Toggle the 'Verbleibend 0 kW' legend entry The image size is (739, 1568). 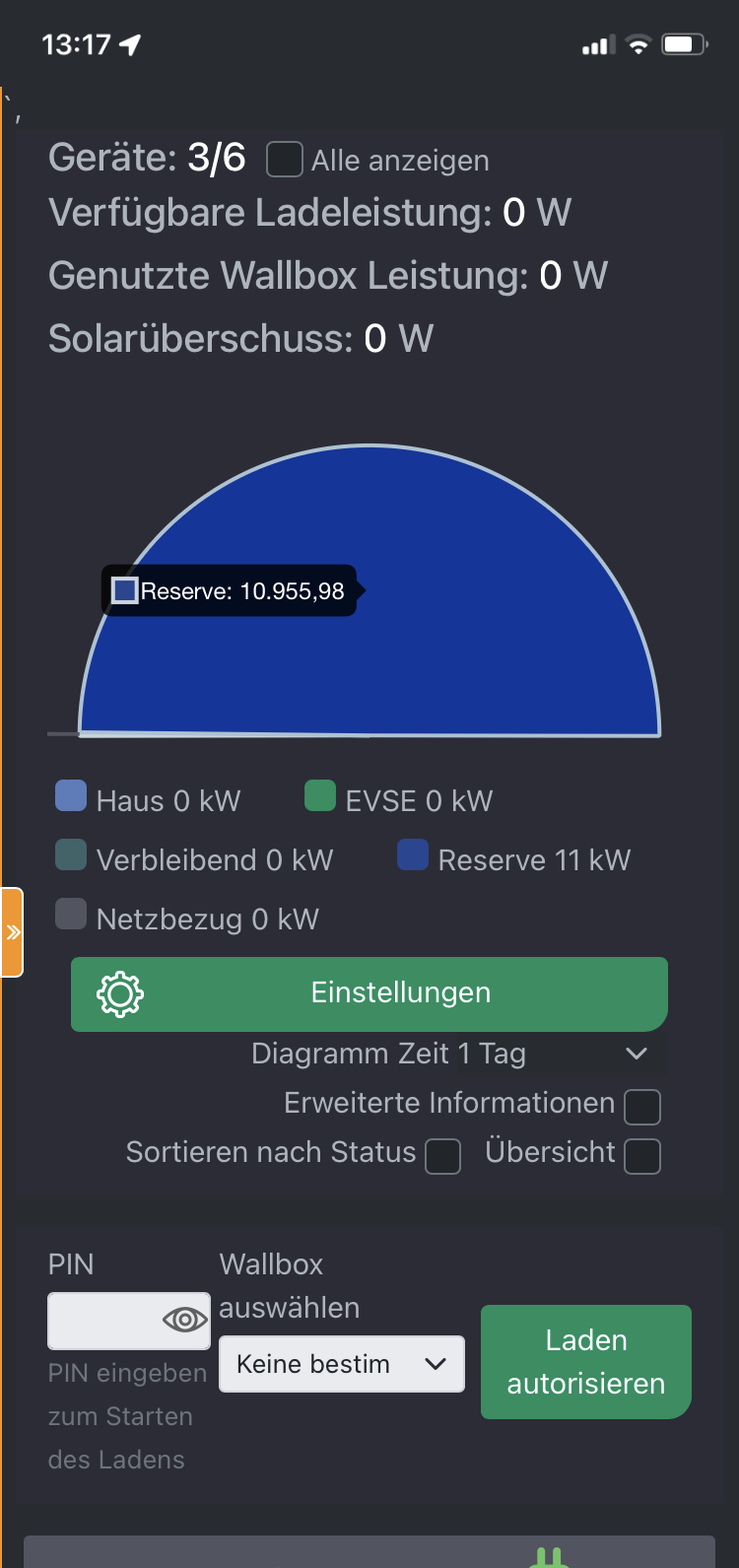194,858
